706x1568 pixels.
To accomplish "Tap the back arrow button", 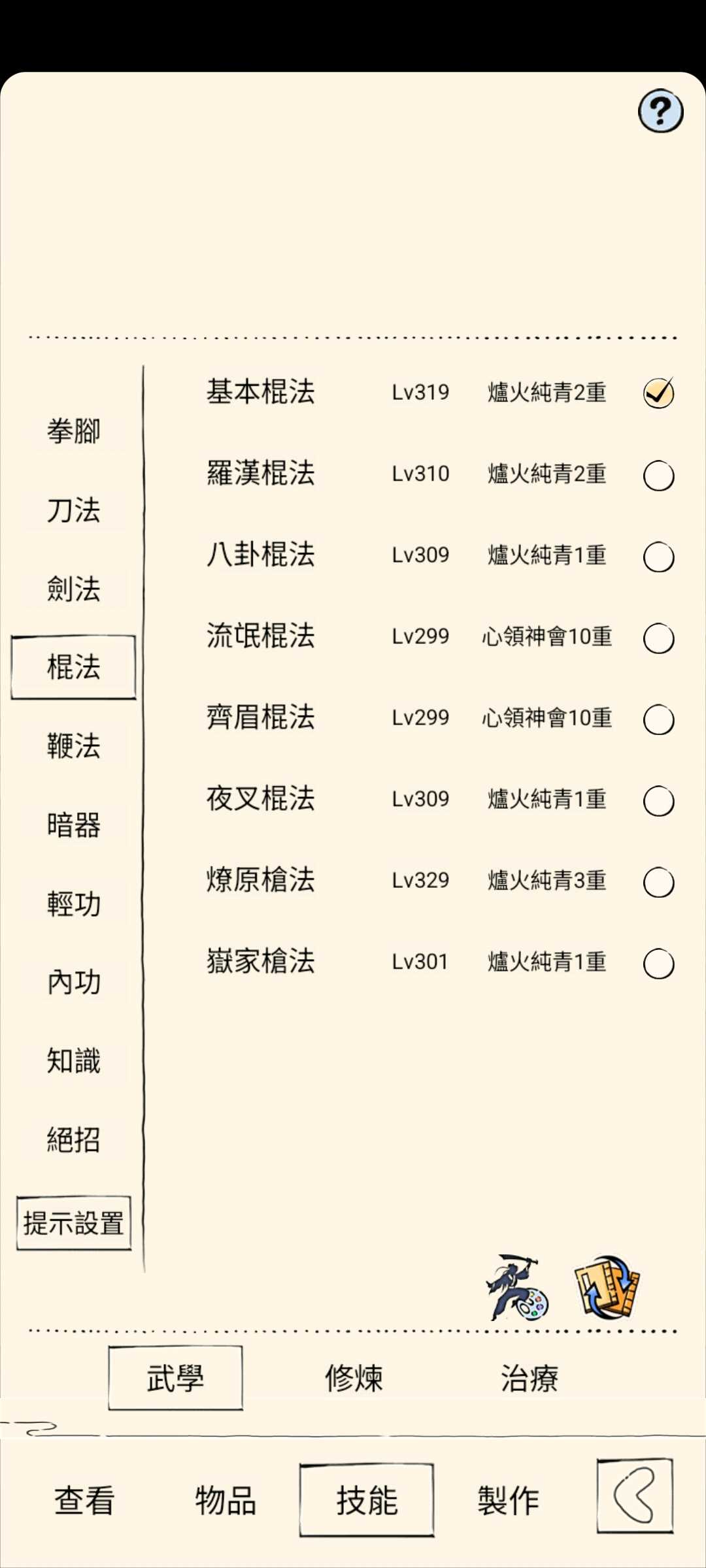I will coord(634,1495).
